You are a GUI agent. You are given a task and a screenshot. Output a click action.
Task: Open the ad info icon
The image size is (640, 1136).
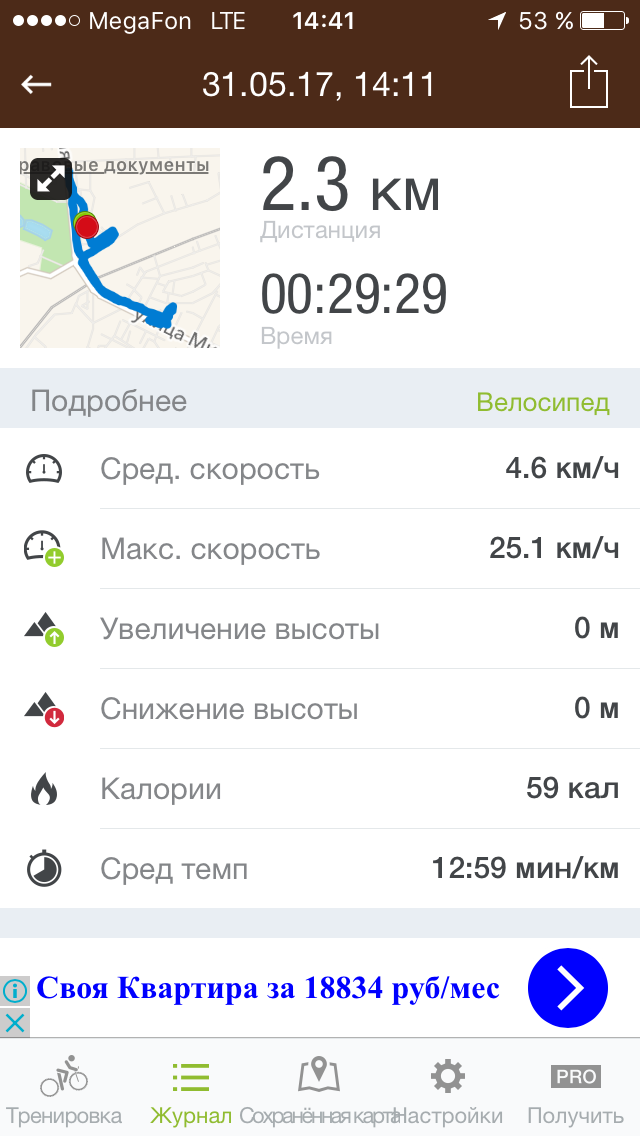point(14,990)
